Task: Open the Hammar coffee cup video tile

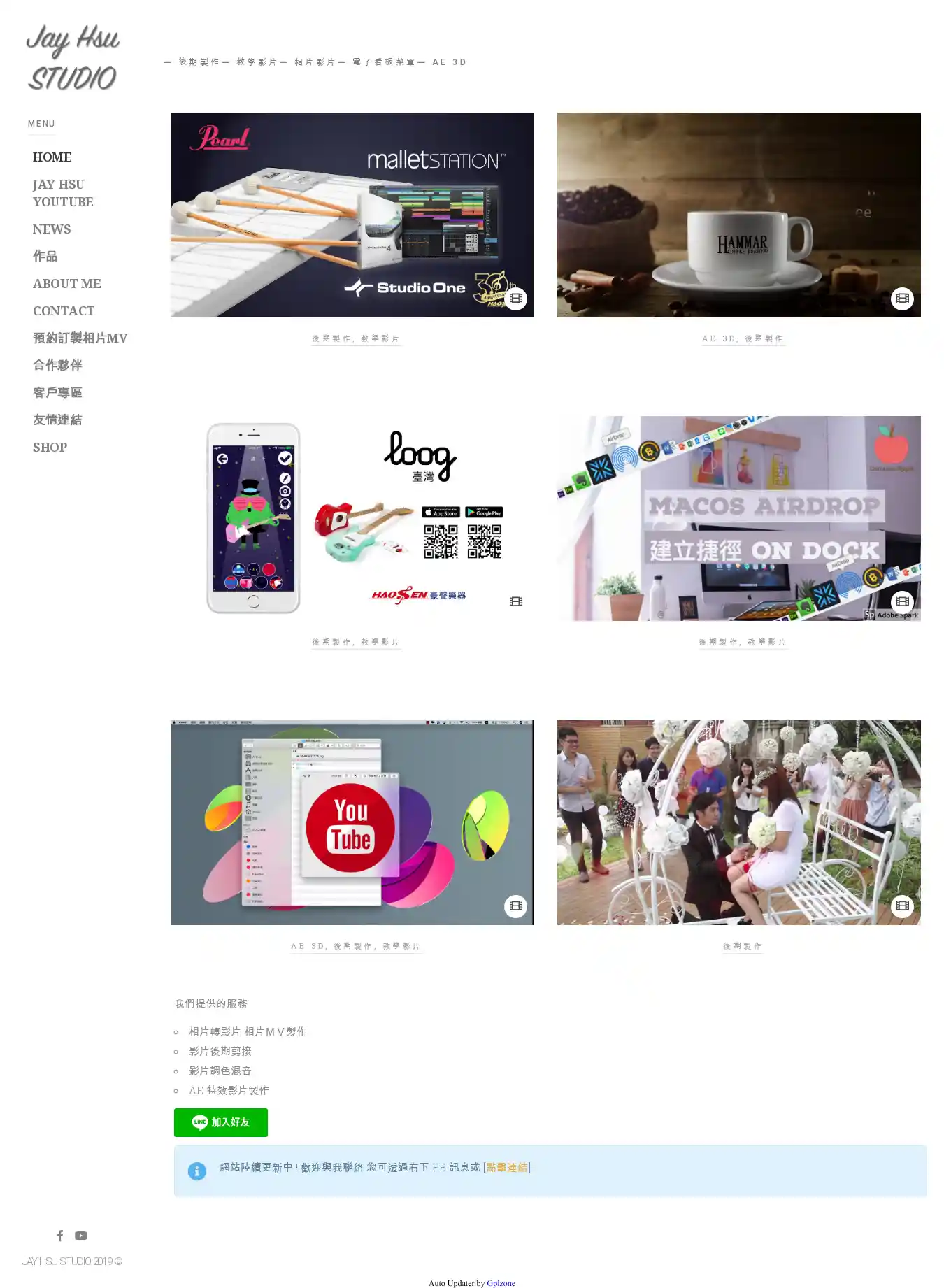Action: (738, 215)
